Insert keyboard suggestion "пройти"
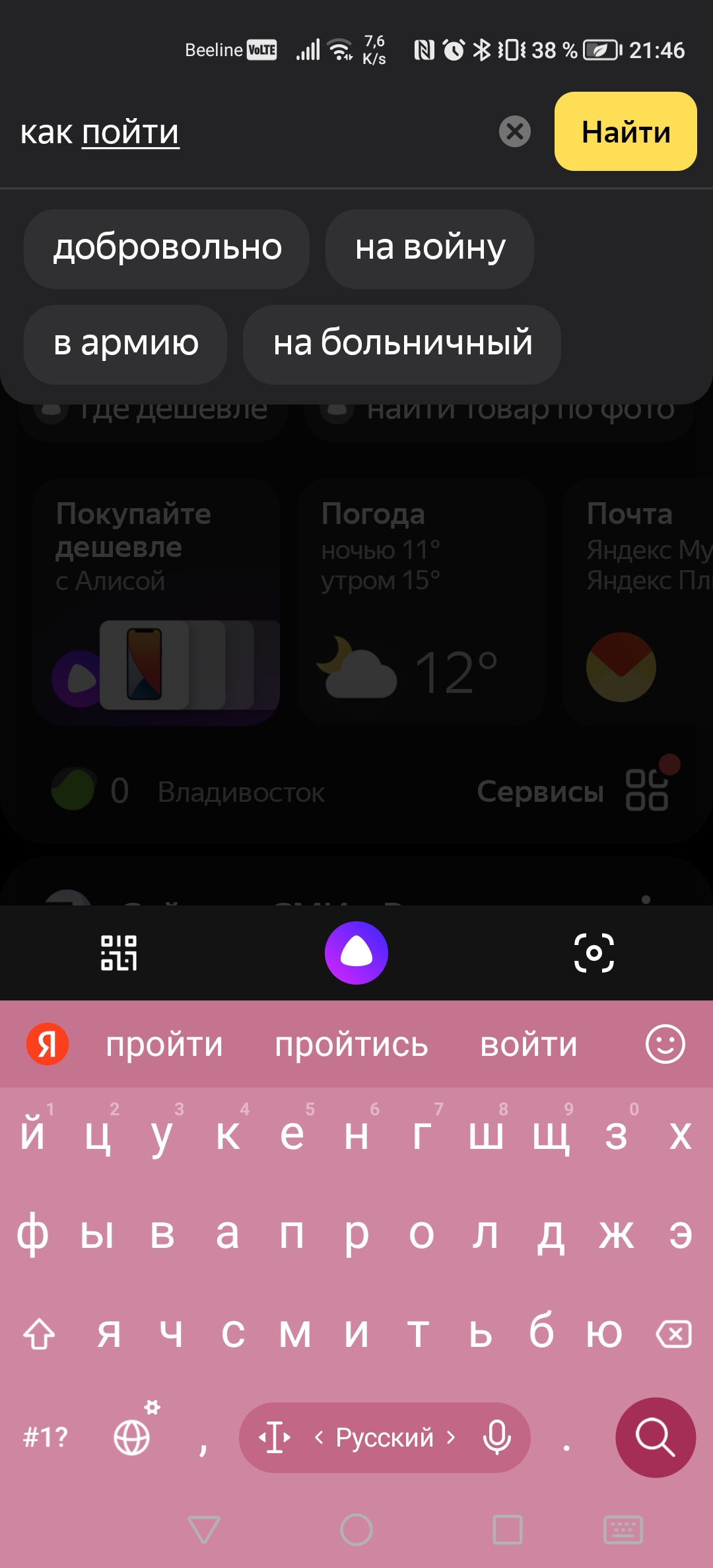 coord(164,1045)
